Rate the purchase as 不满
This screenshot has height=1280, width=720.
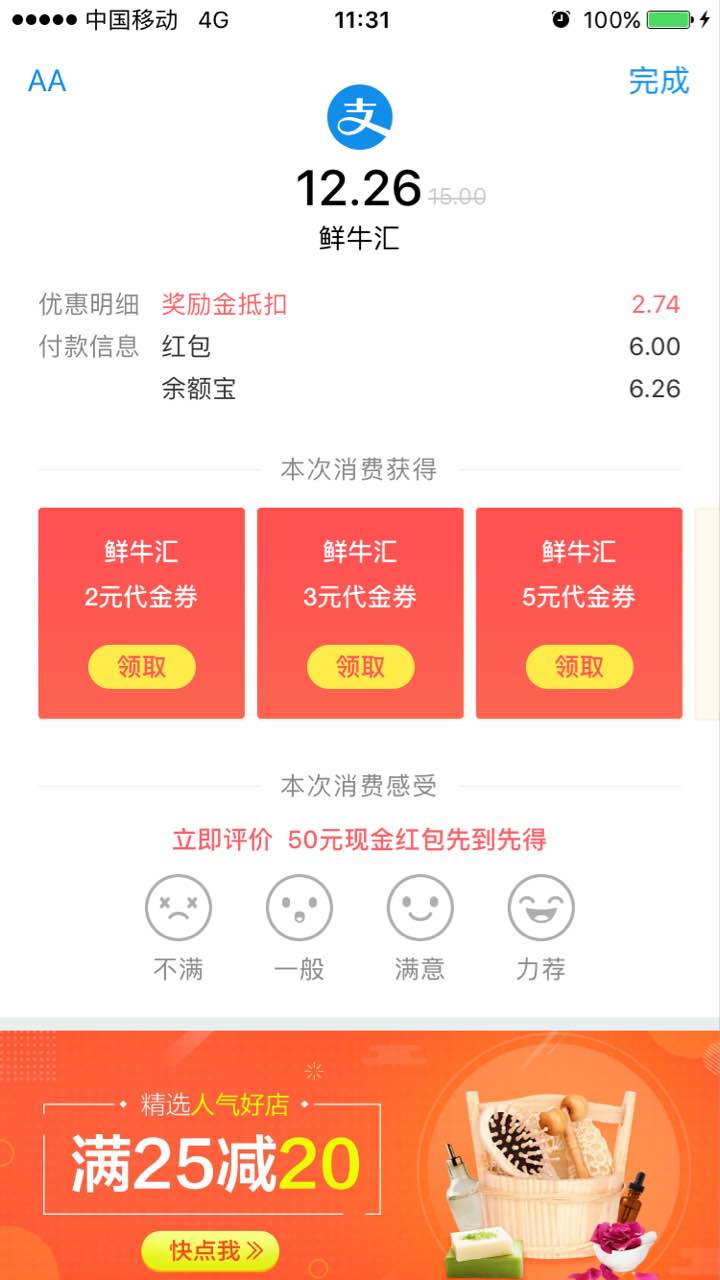178,908
